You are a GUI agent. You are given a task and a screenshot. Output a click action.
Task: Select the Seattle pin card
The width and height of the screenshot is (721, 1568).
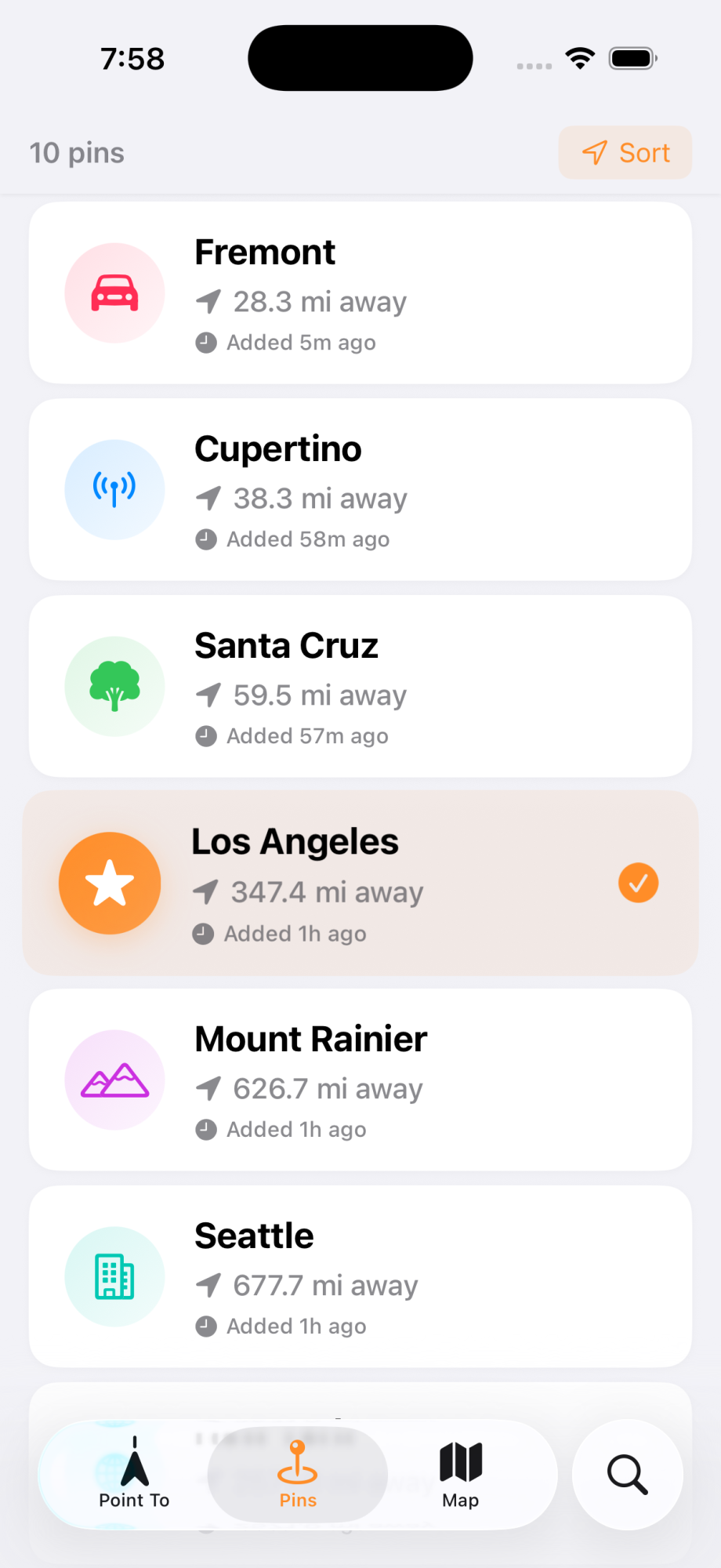(x=360, y=1277)
